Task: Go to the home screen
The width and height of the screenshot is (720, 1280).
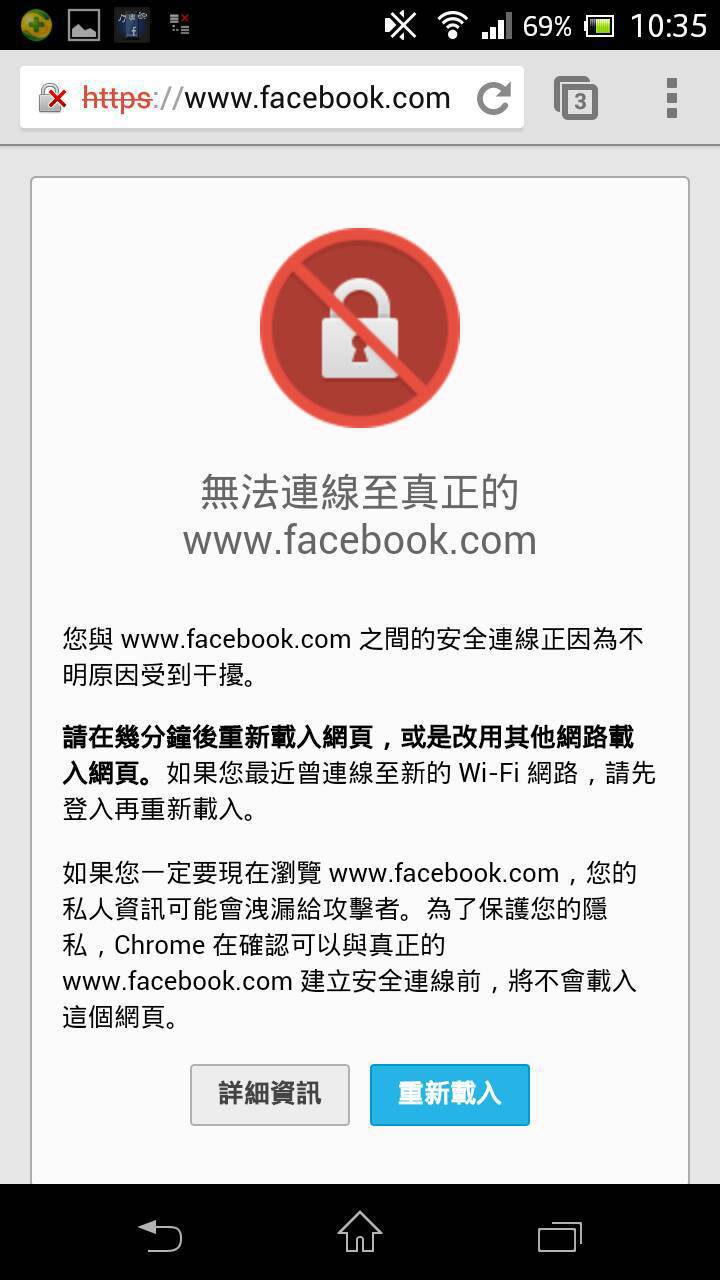Action: coord(360,1232)
